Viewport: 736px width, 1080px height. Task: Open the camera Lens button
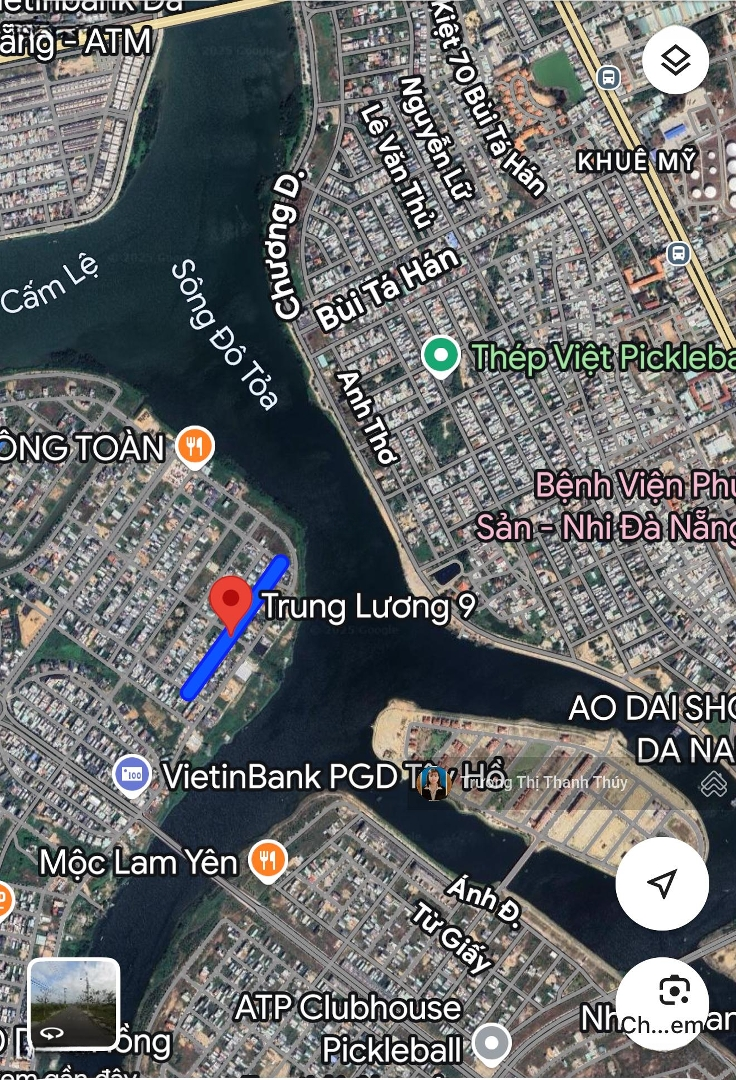[x=674, y=991]
